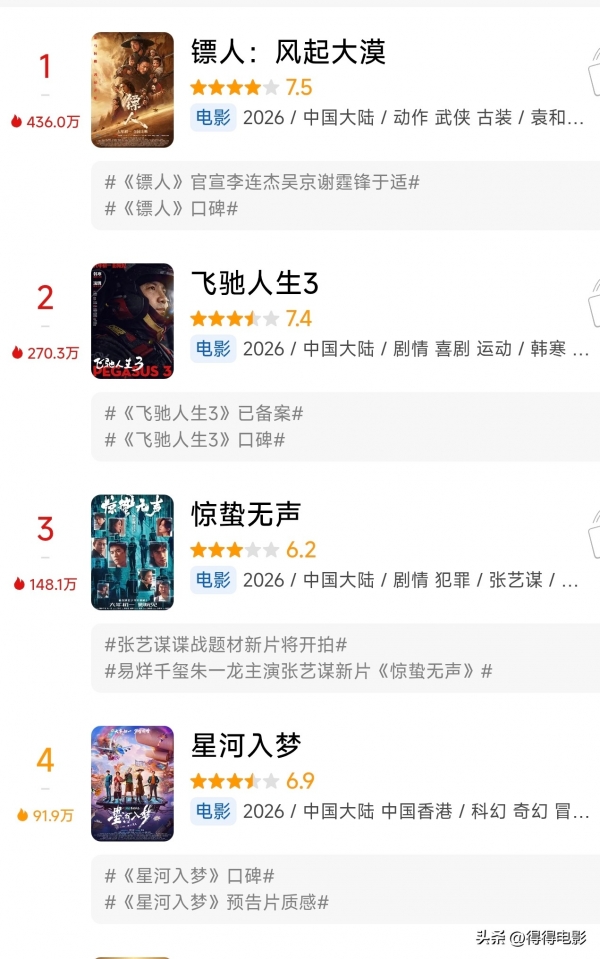Open topic #张艺谋谍战题材新片将开拍#

[226, 644]
